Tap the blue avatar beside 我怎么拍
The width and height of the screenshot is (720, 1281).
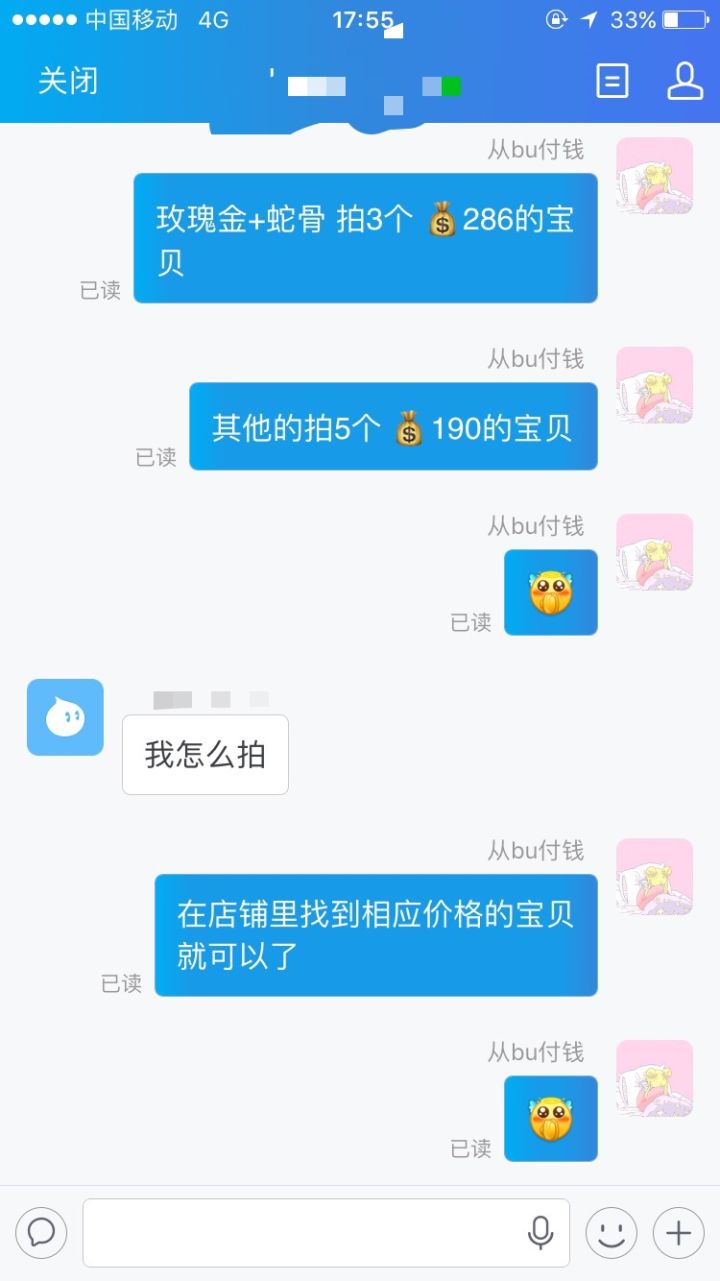pos(65,717)
